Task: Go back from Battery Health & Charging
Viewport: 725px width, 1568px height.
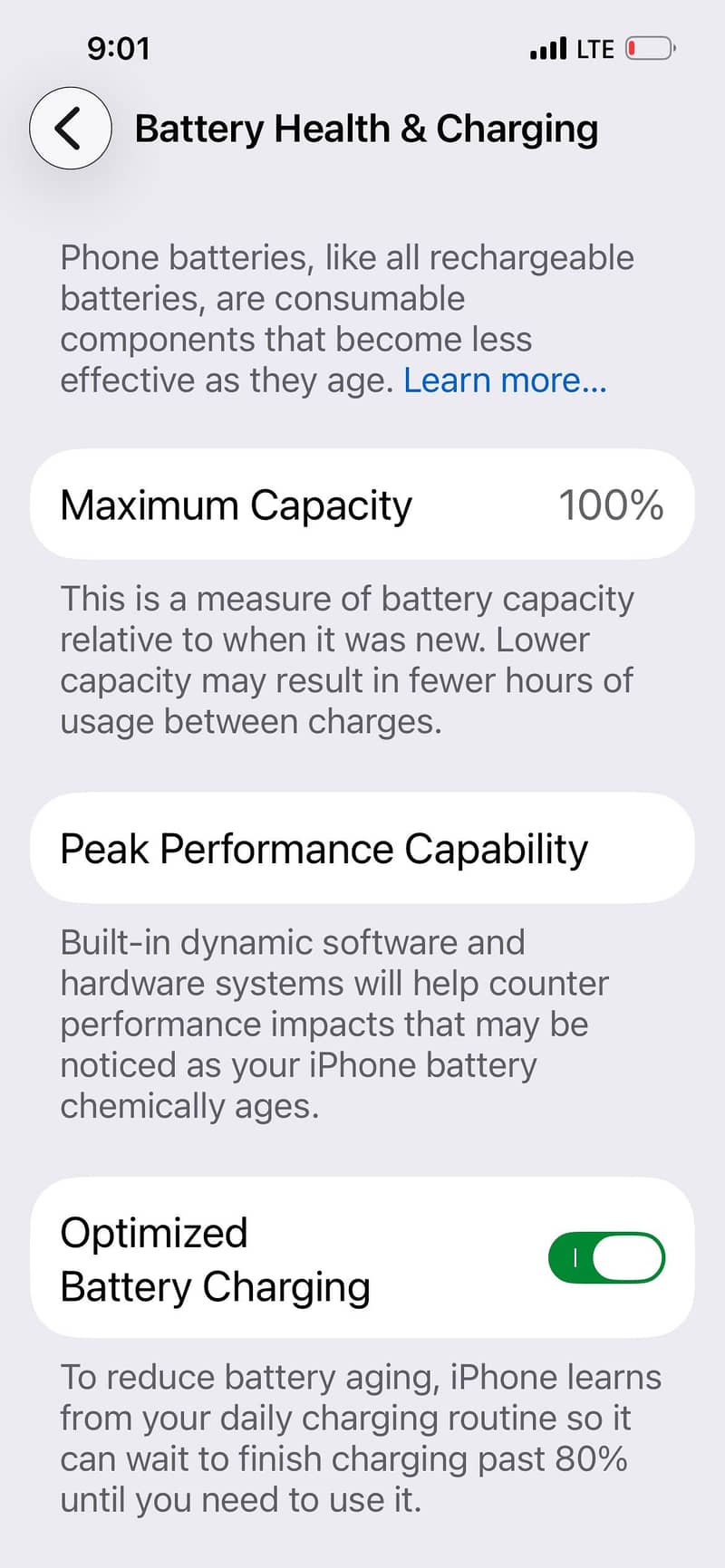Action: pyautogui.click(x=70, y=129)
